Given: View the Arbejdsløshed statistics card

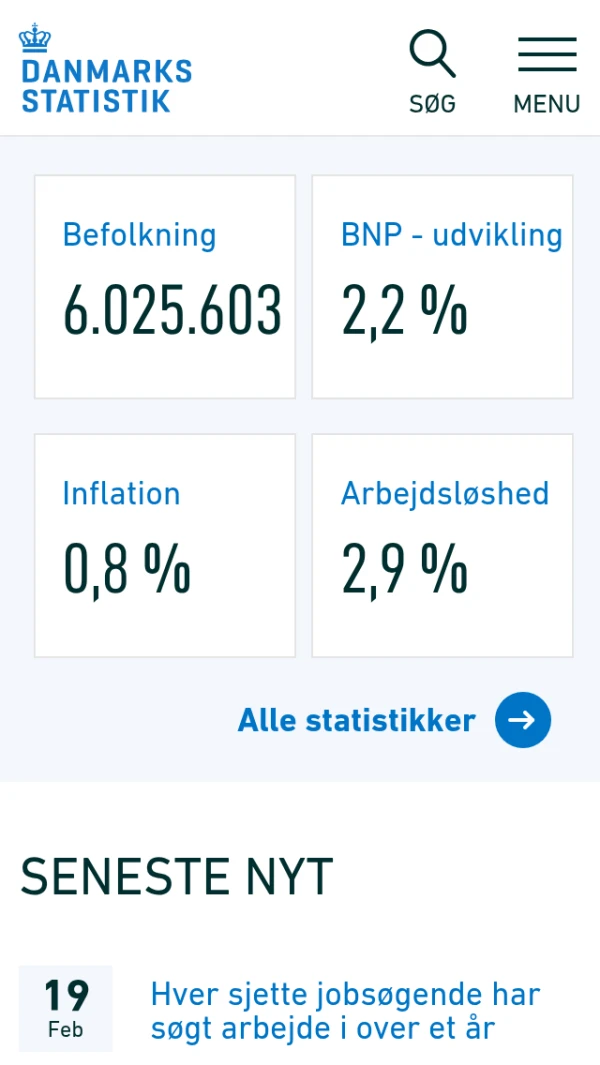Looking at the screenshot, I should [x=442, y=545].
